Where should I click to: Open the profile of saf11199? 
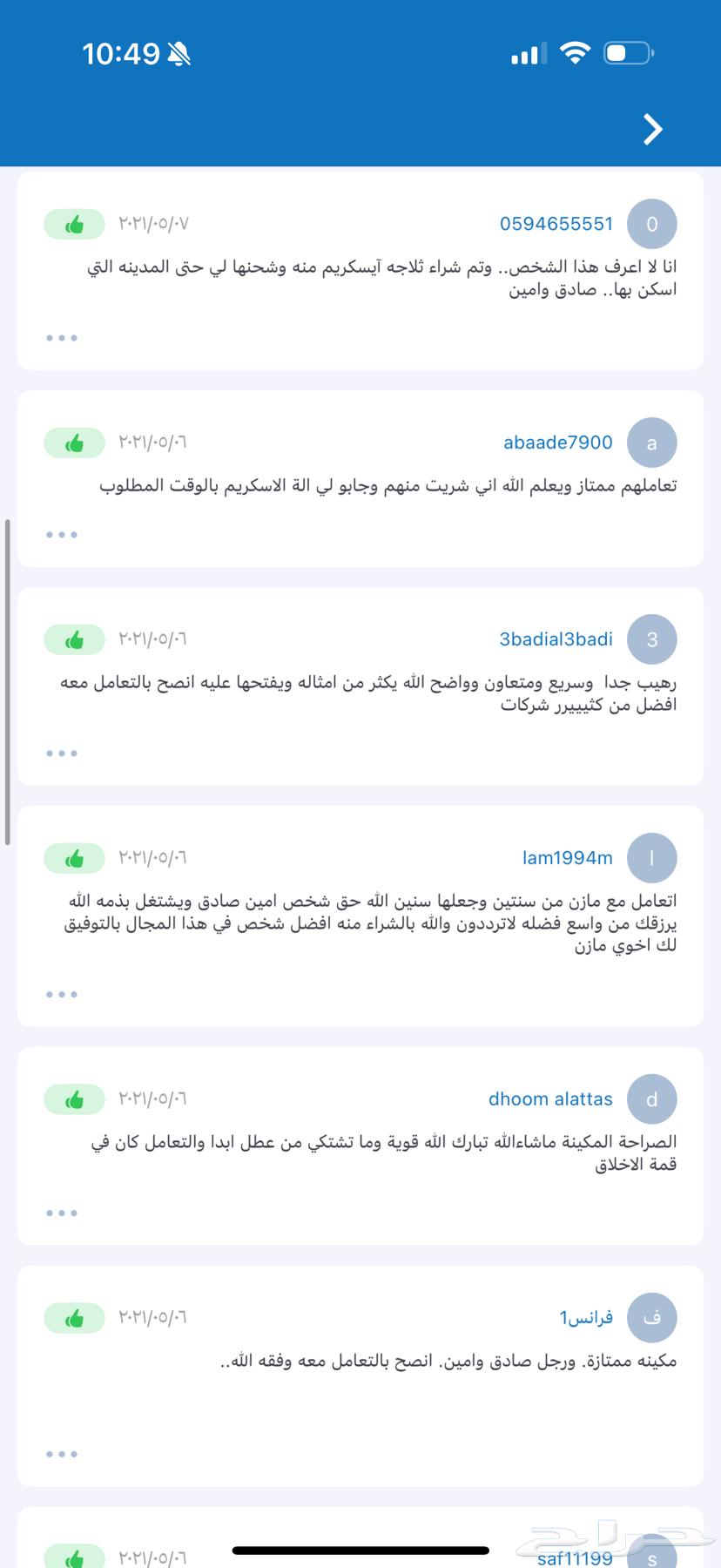(x=575, y=1558)
